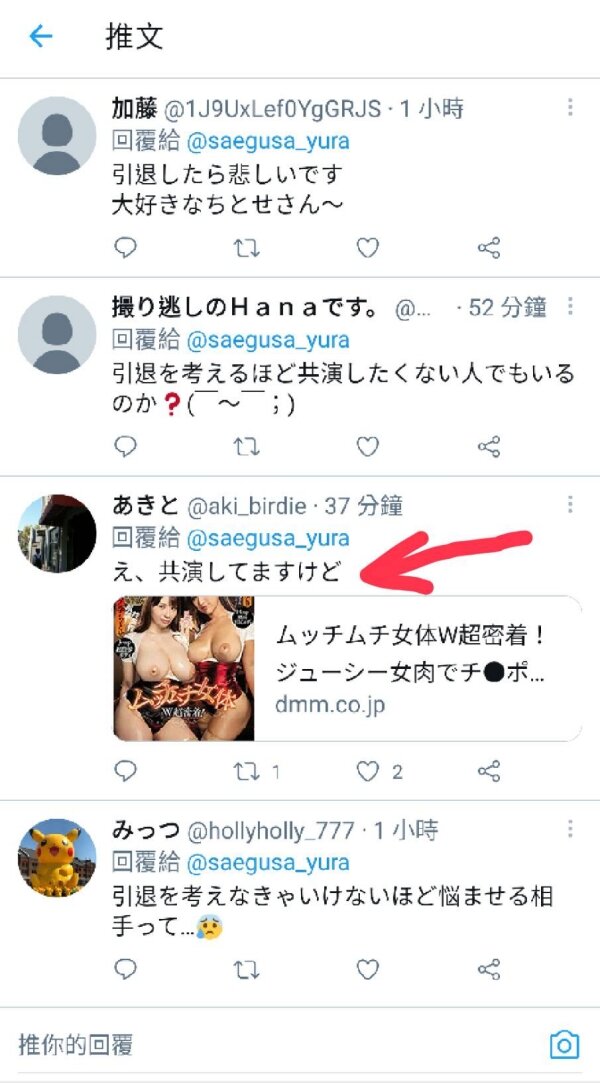Screen dimensions: 600x1083
Task: Reply to 加藤's tweet
Action: (125, 247)
